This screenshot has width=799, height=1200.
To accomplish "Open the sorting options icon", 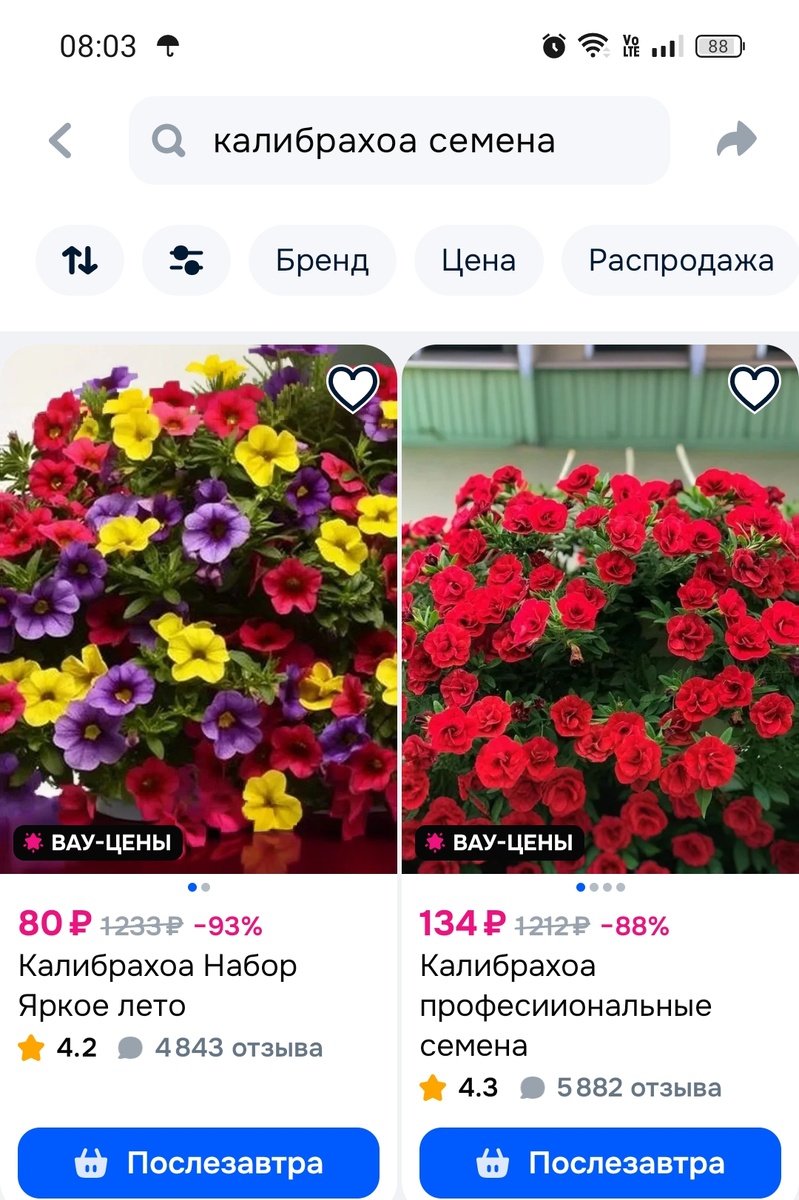I will [x=79, y=259].
